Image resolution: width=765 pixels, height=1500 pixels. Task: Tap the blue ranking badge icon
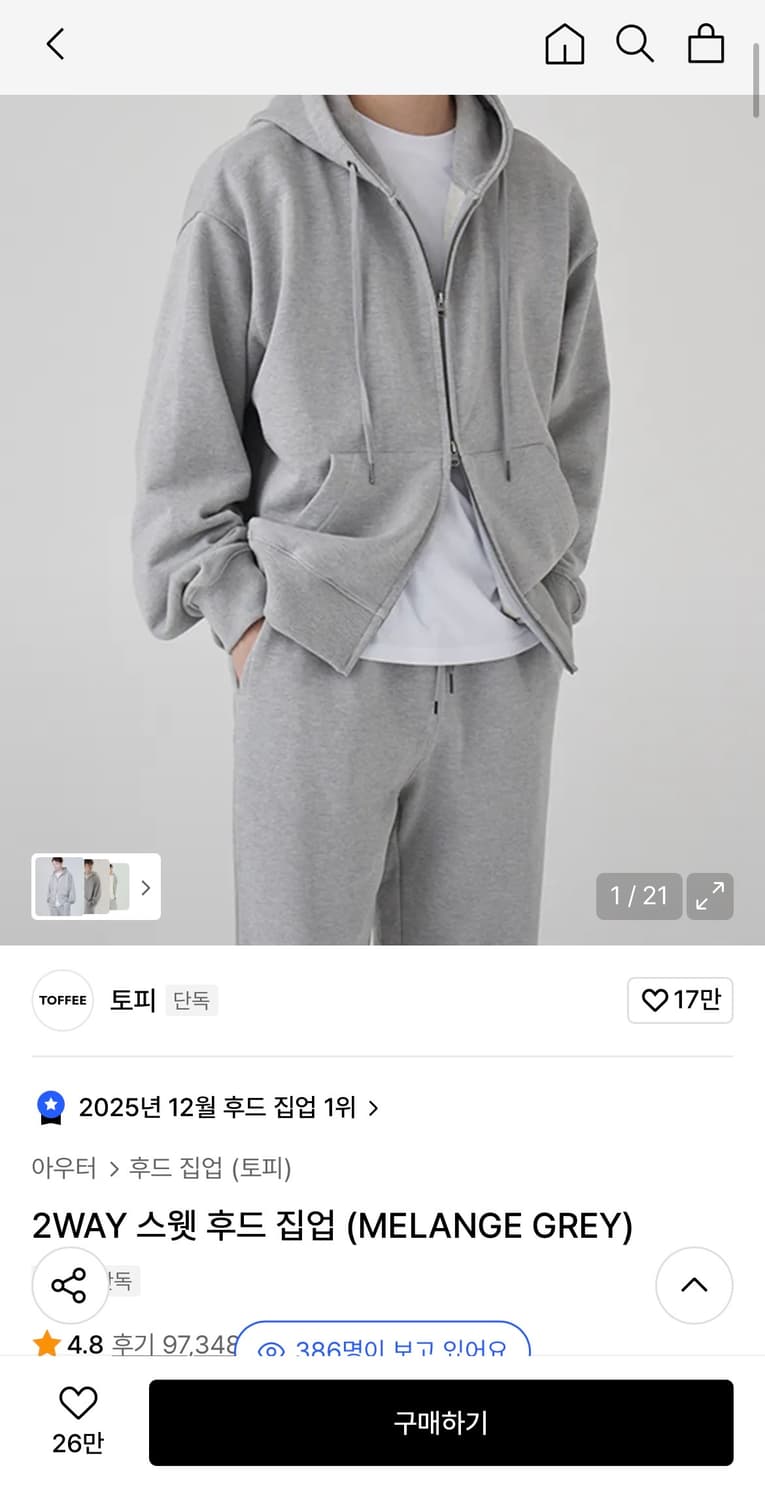pyautogui.click(x=50, y=1107)
